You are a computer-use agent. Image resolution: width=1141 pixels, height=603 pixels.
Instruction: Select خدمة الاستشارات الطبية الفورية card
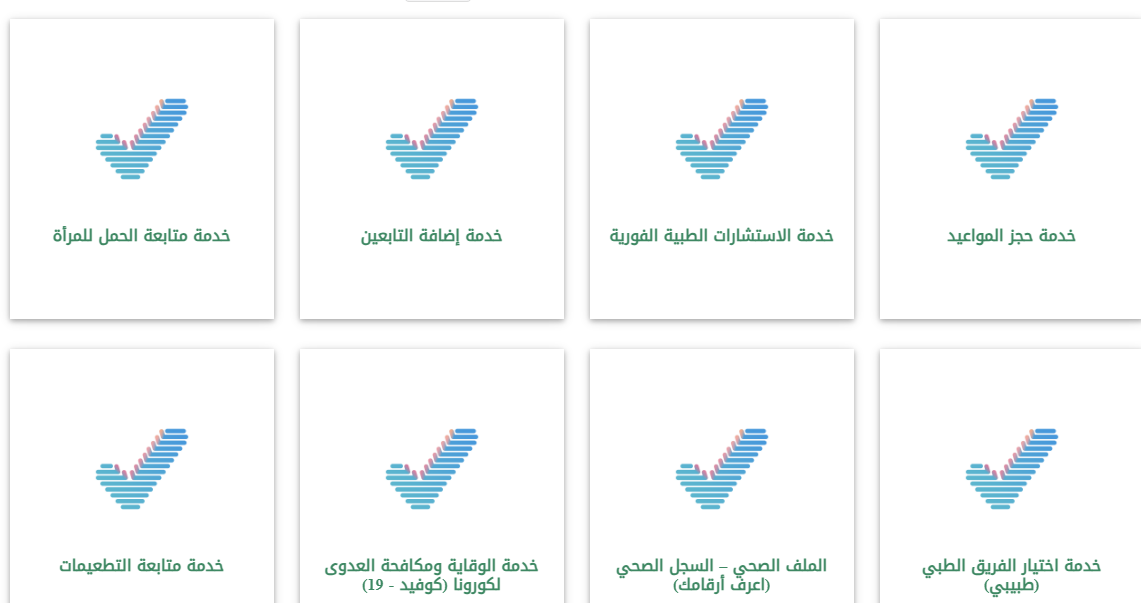[x=721, y=170]
